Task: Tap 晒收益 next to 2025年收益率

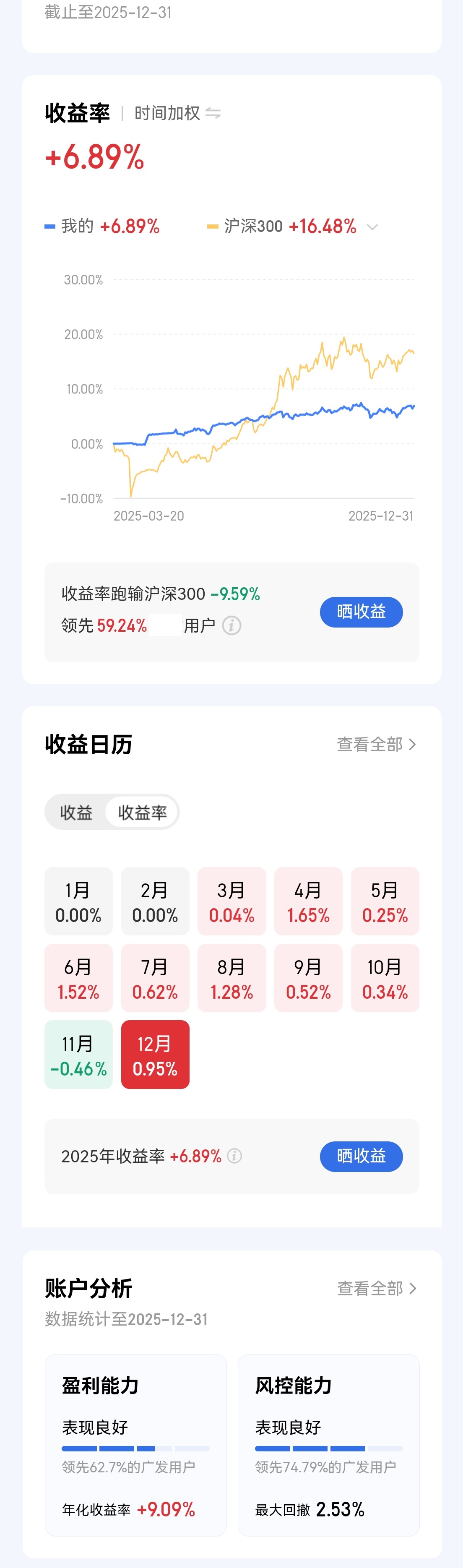Action: [361, 1156]
